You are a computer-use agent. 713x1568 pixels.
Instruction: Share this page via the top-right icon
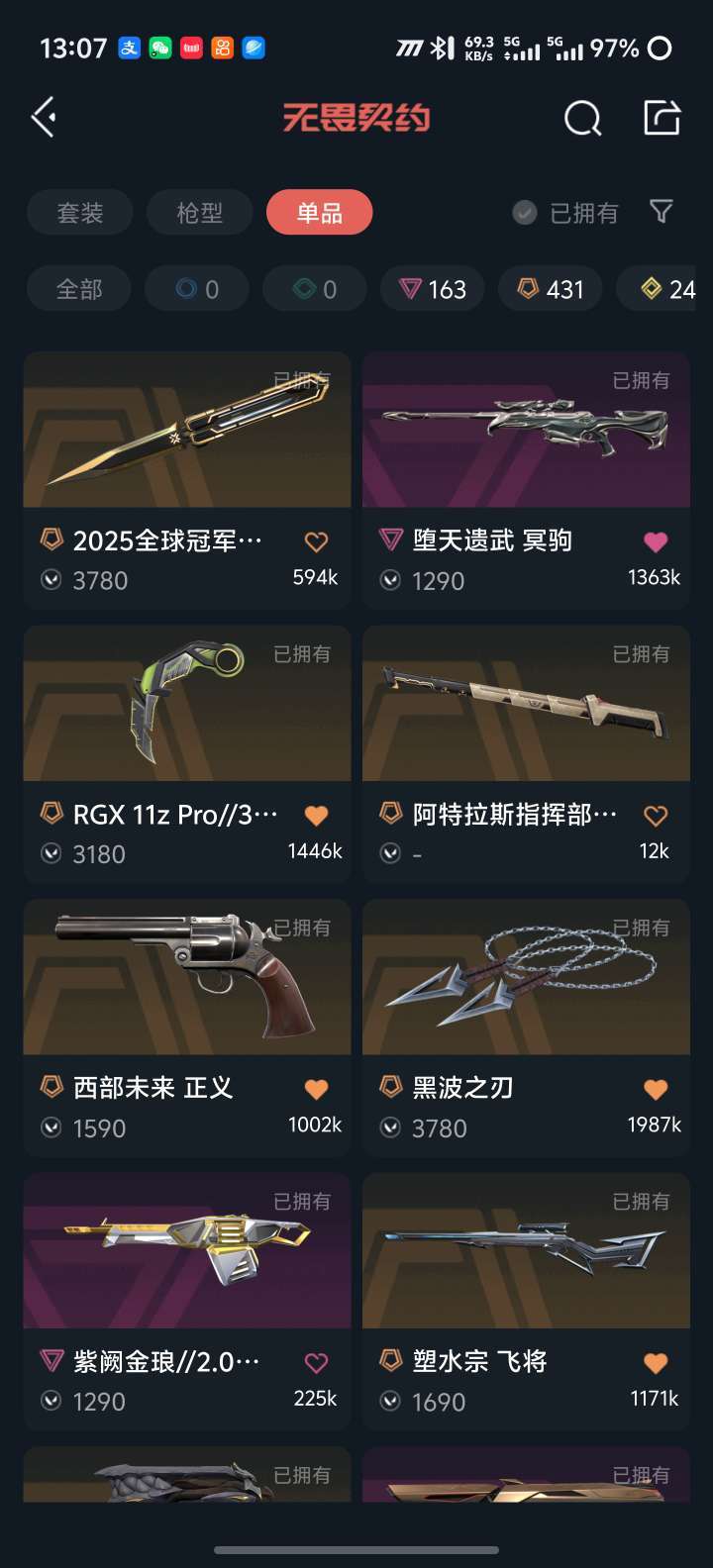click(662, 118)
